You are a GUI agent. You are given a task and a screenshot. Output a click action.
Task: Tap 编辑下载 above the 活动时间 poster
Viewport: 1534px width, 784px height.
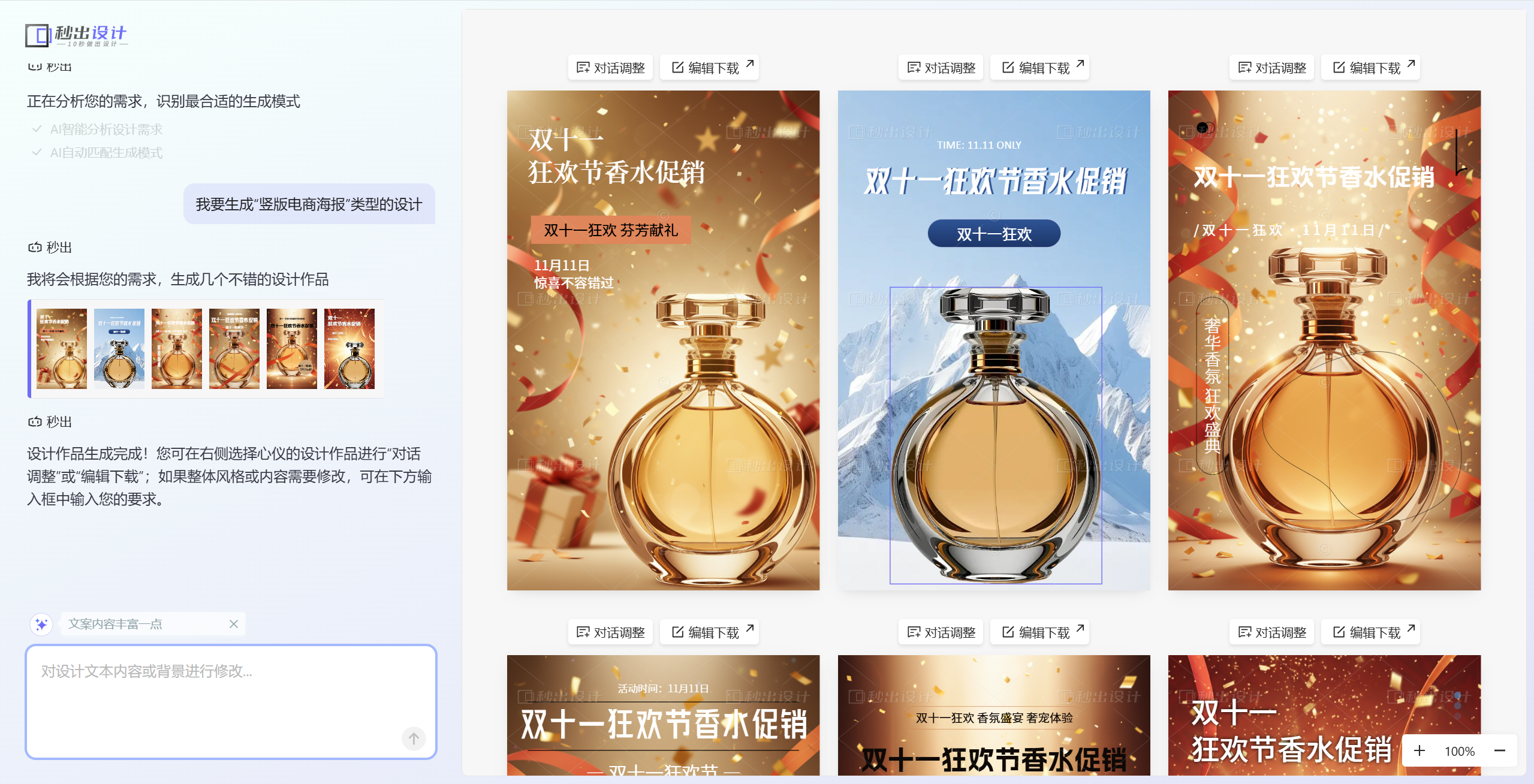tap(710, 632)
